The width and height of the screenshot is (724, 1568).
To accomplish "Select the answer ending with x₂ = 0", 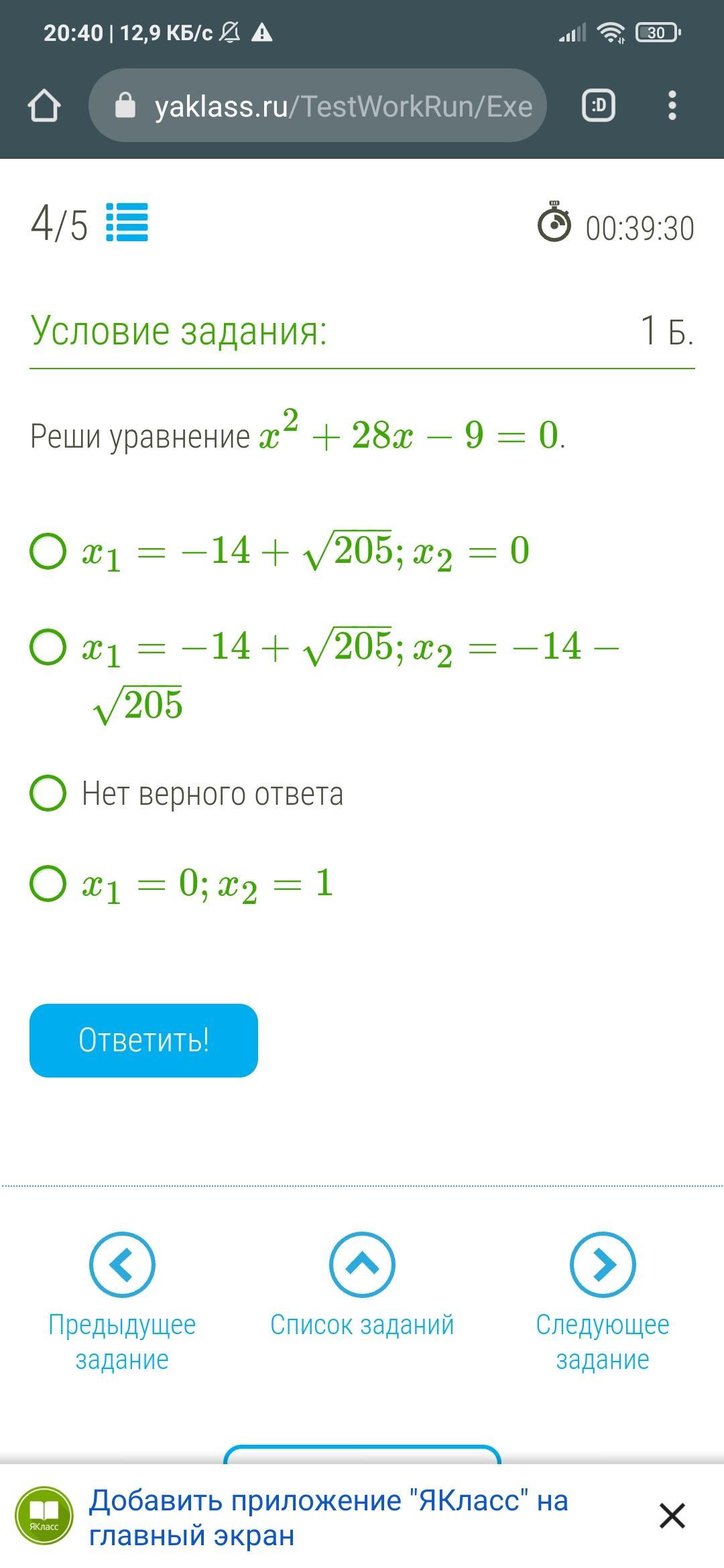I will click(48, 551).
